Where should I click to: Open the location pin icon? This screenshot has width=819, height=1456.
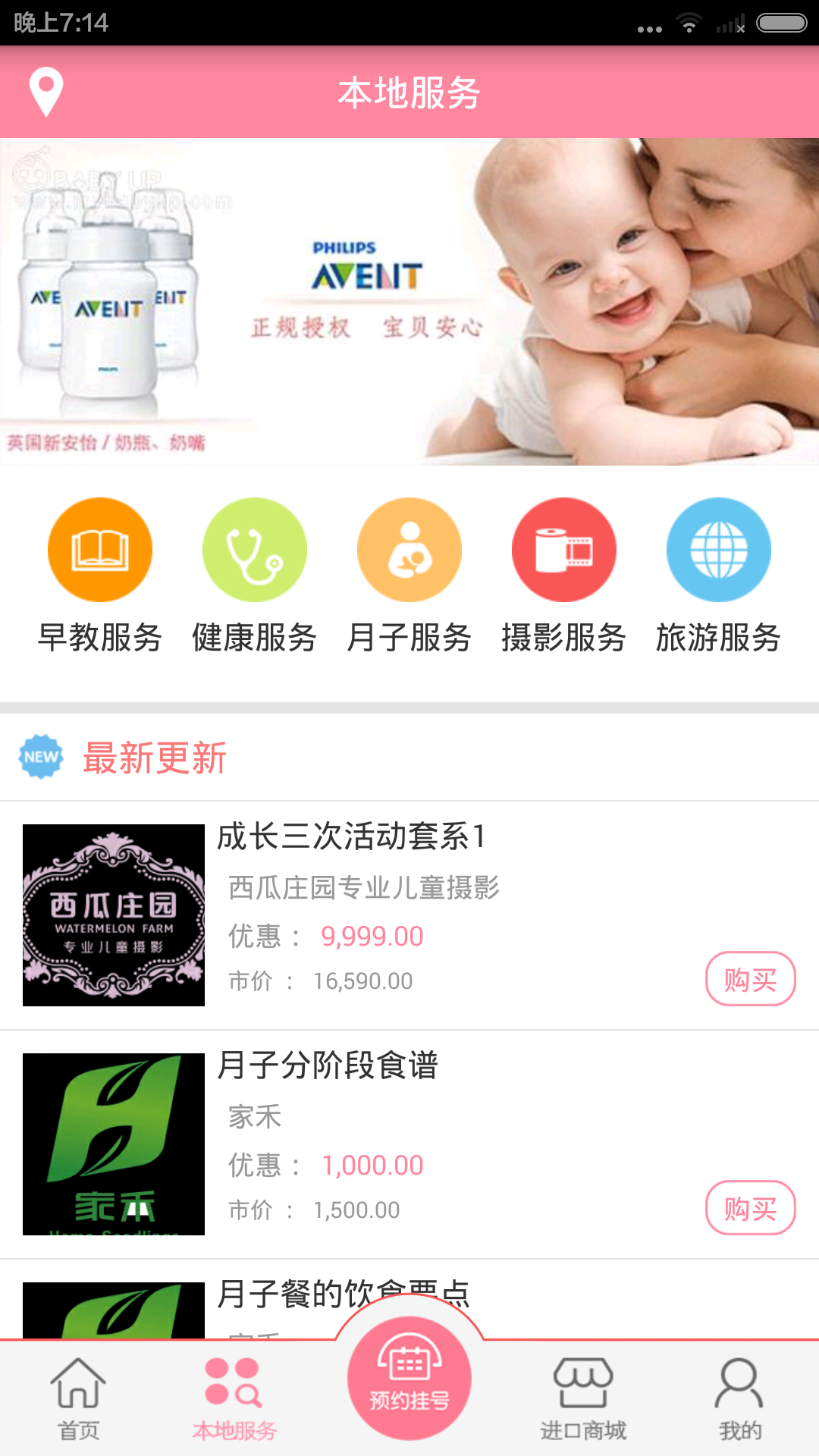(x=45, y=92)
